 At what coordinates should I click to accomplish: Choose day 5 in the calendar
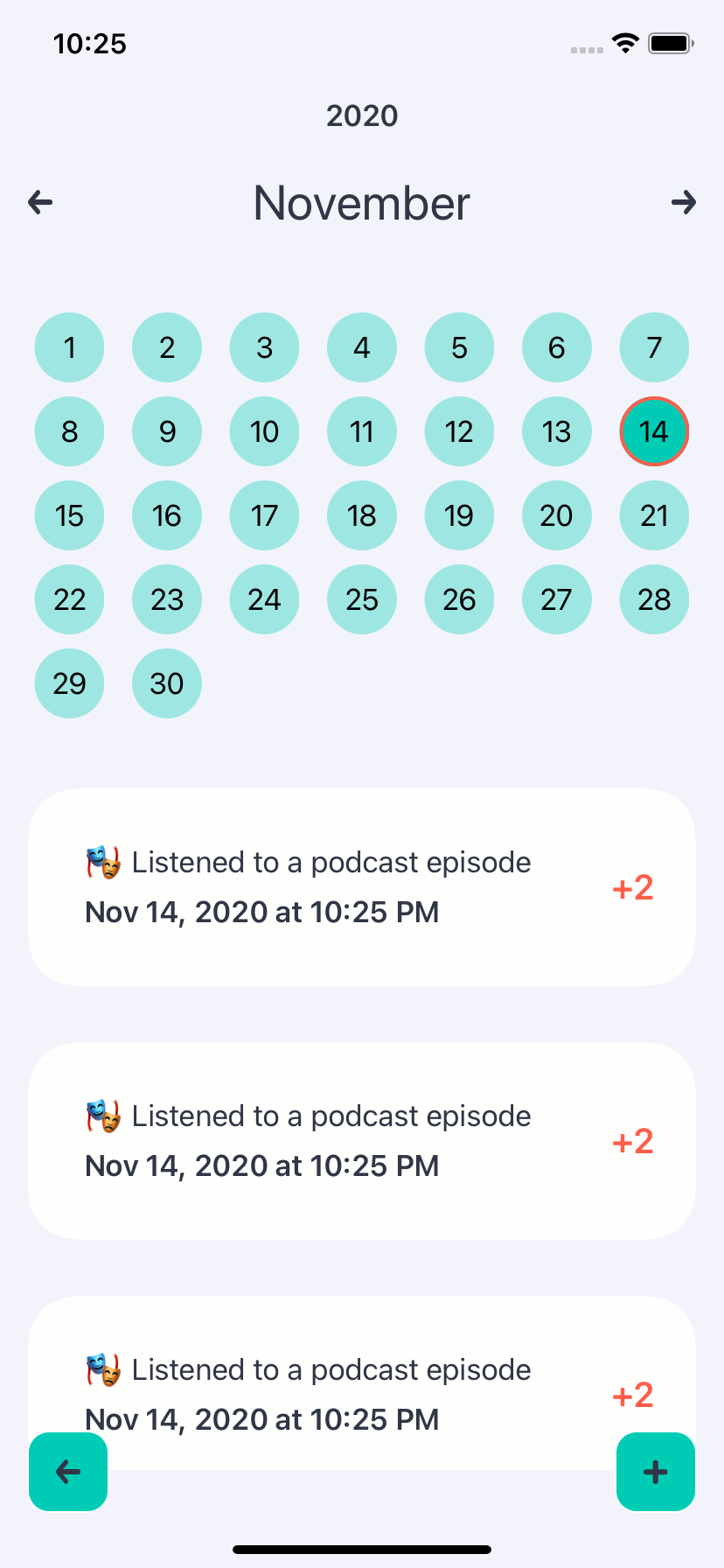click(459, 347)
